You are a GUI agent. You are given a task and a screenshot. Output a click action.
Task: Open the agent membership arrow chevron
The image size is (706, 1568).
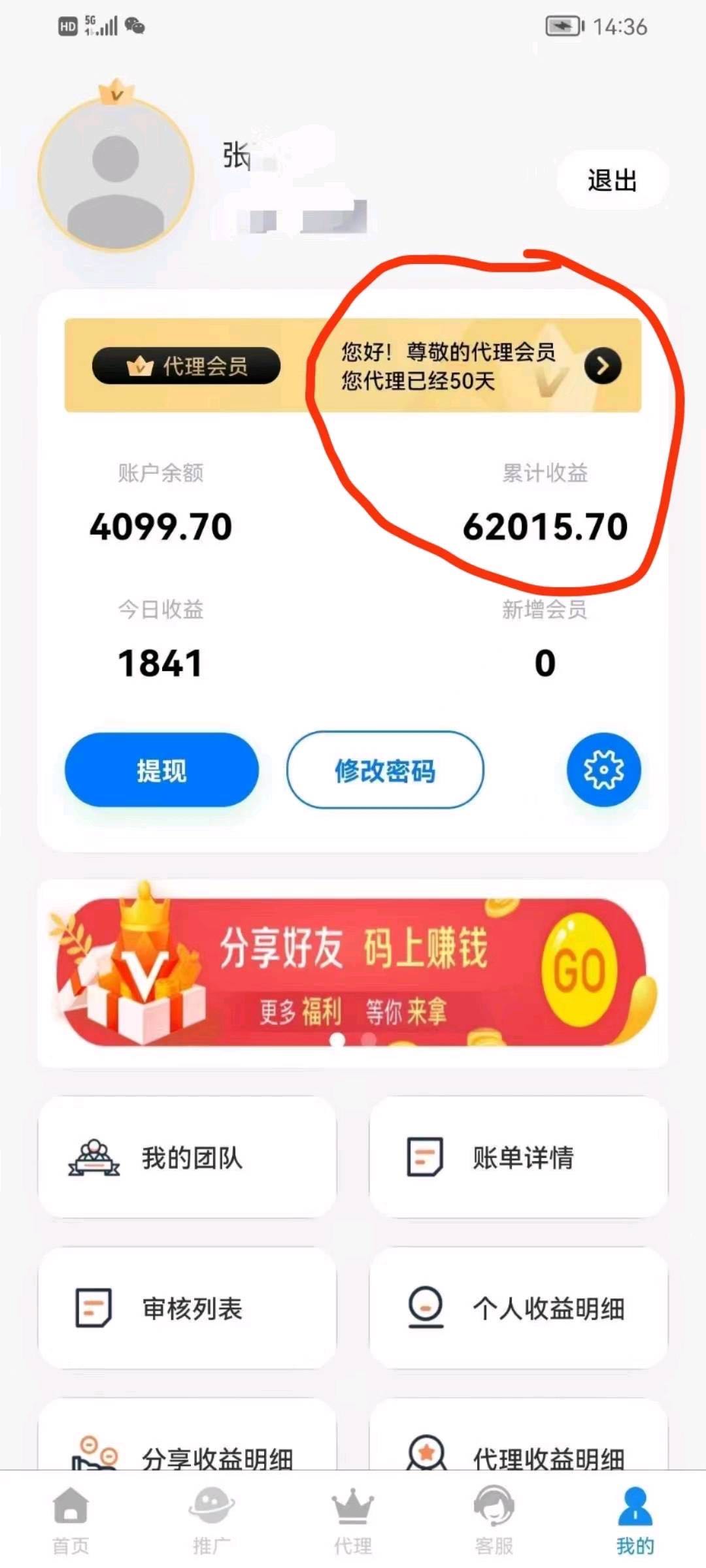[x=602, y=366]
